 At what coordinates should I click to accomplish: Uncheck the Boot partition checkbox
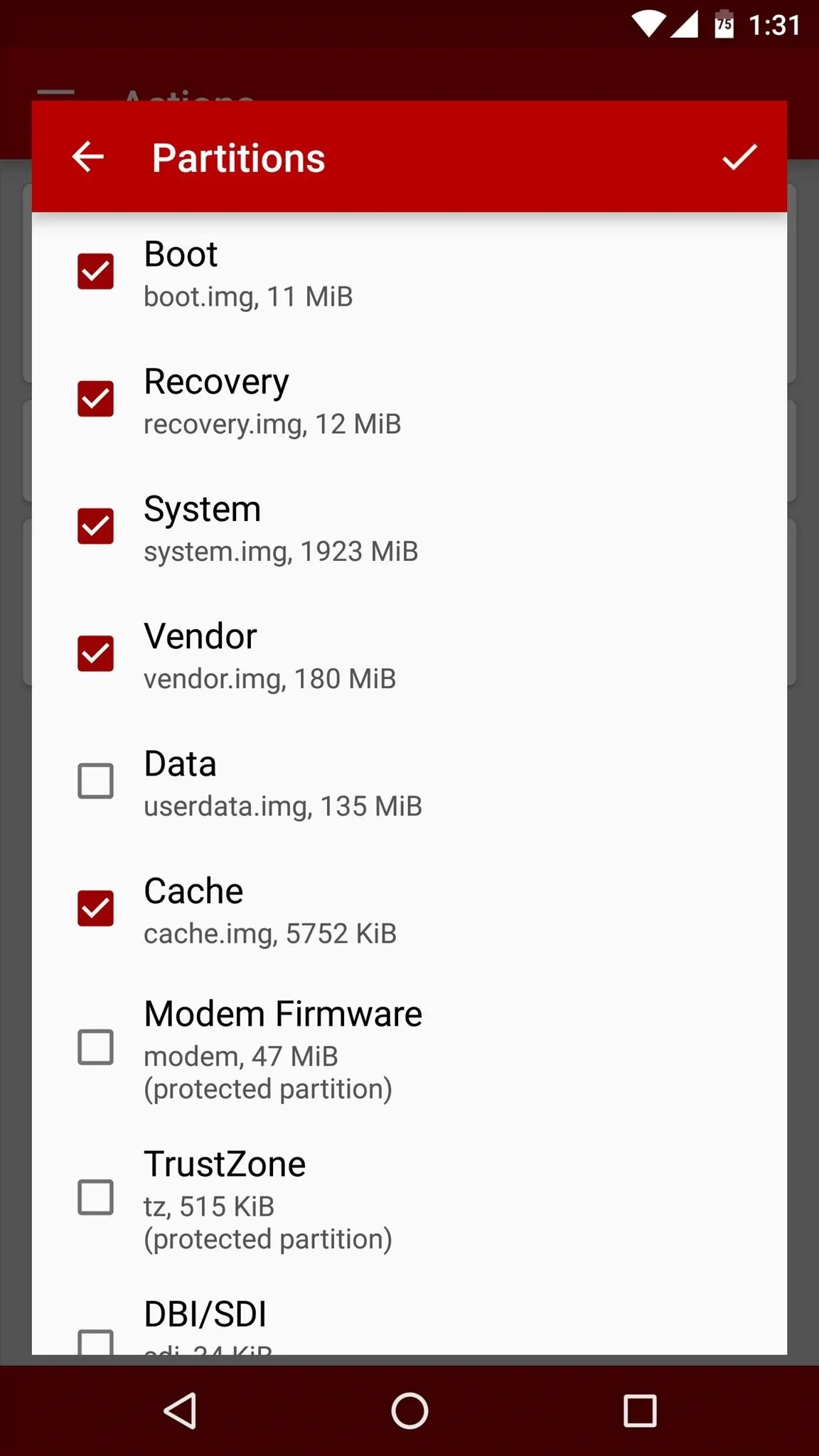click(95, 272)
